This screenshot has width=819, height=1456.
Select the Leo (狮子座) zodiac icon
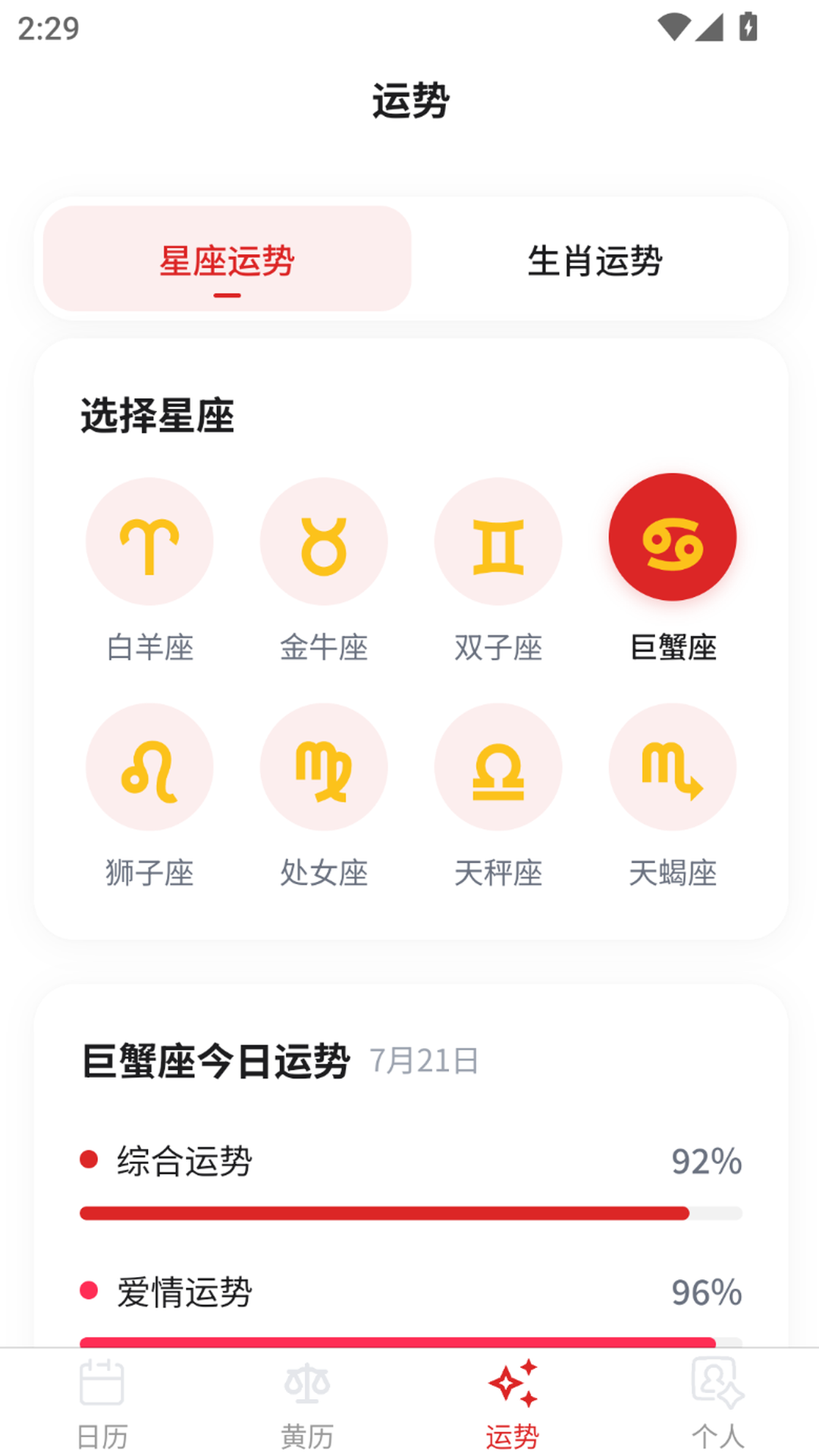[149, 767]
